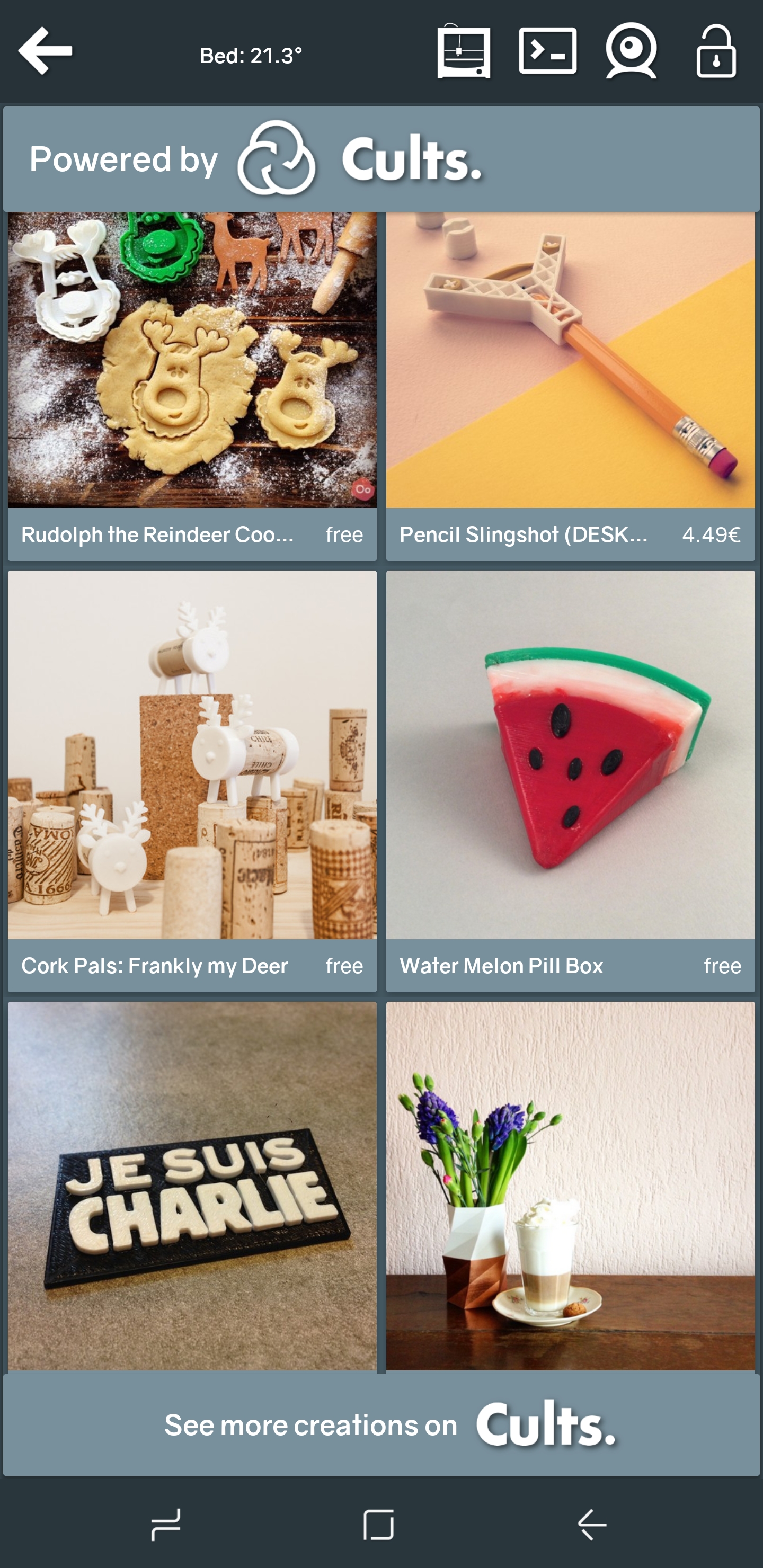Open the terminal console icon

click(547, 51)
